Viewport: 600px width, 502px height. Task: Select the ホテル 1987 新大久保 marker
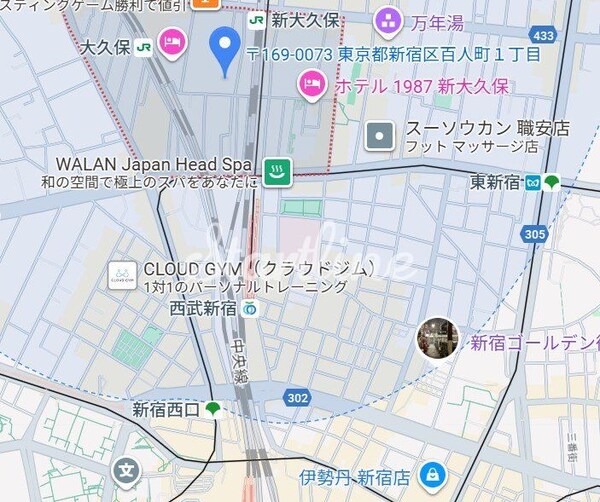[x=314, y=86]
